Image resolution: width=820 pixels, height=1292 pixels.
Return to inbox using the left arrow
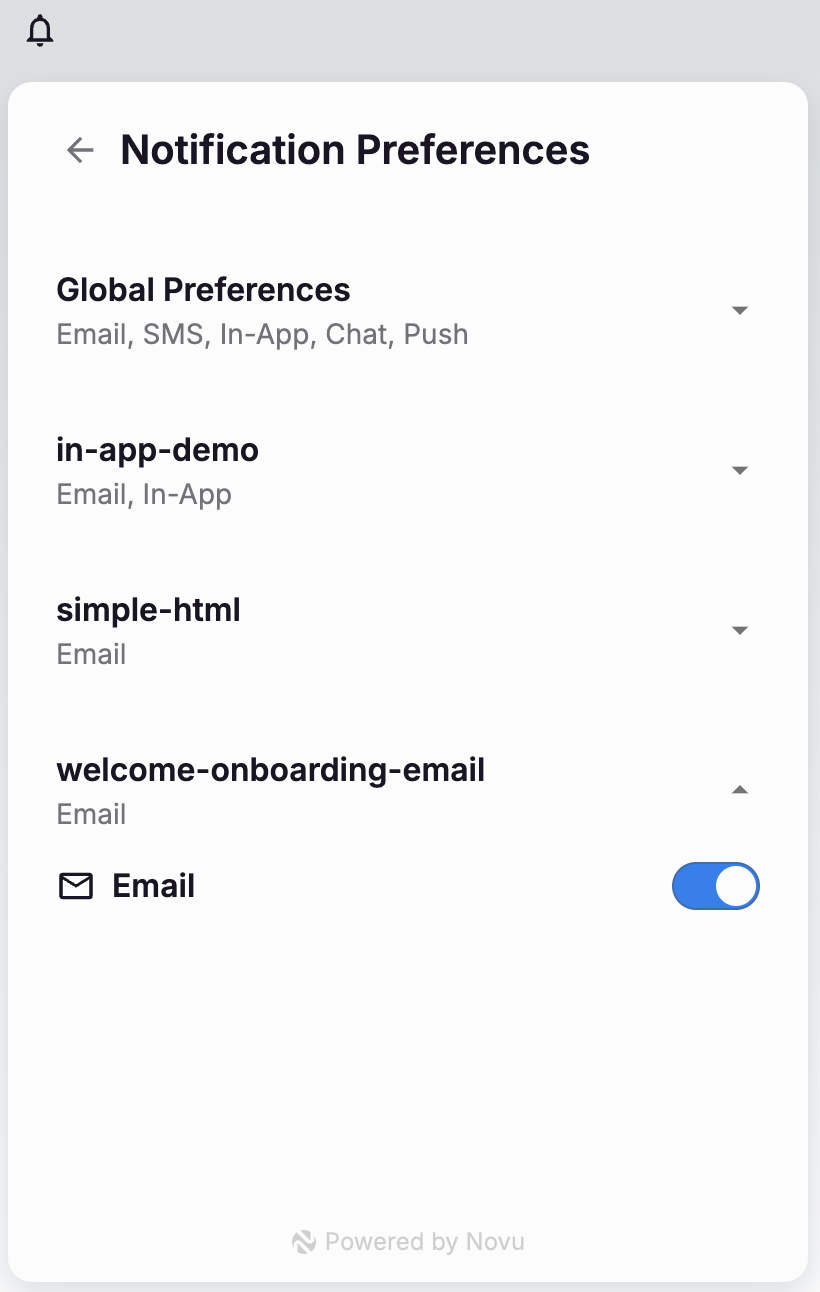click(79, 150)
